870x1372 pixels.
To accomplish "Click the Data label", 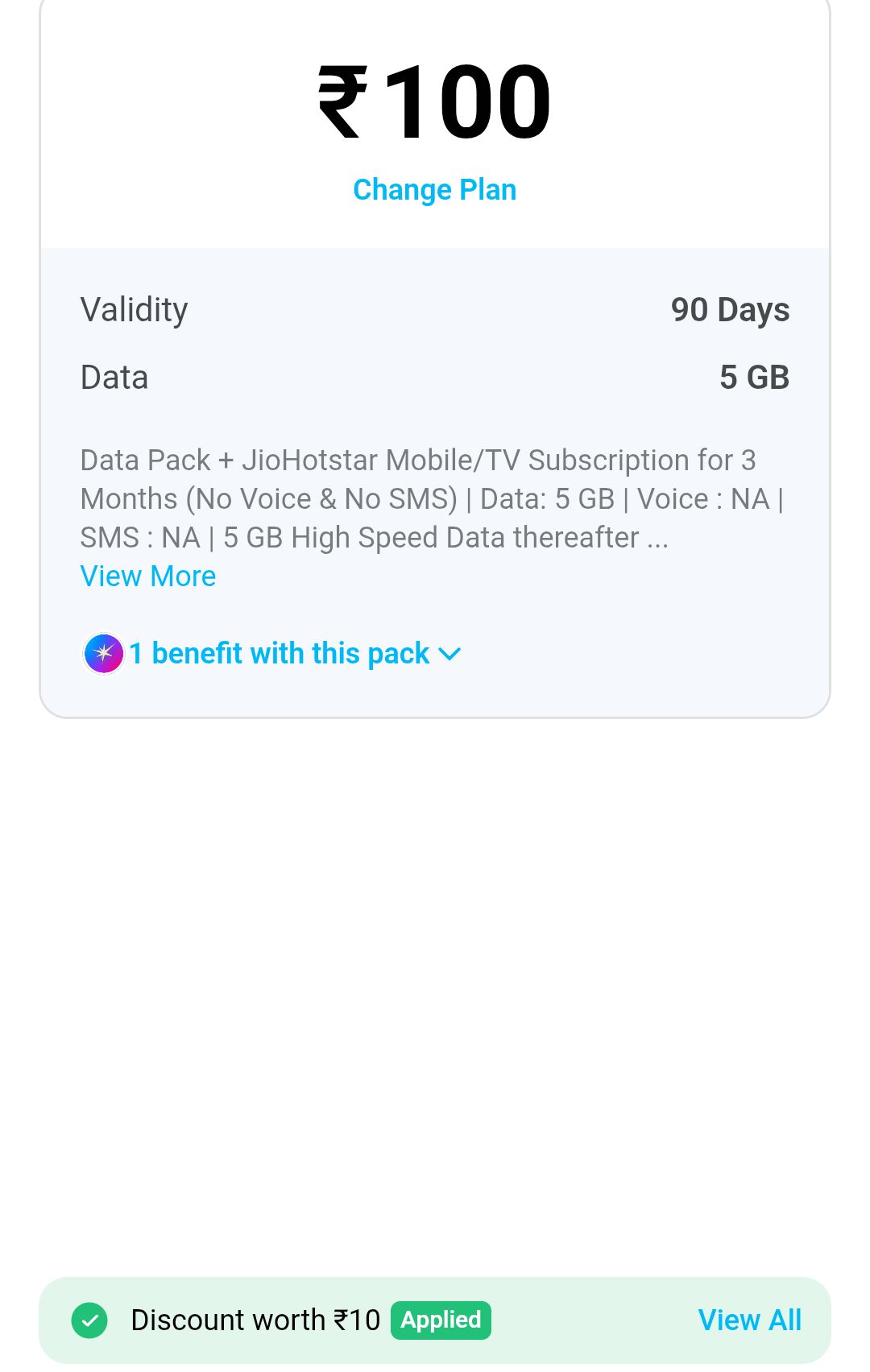I will pos(114,377).
